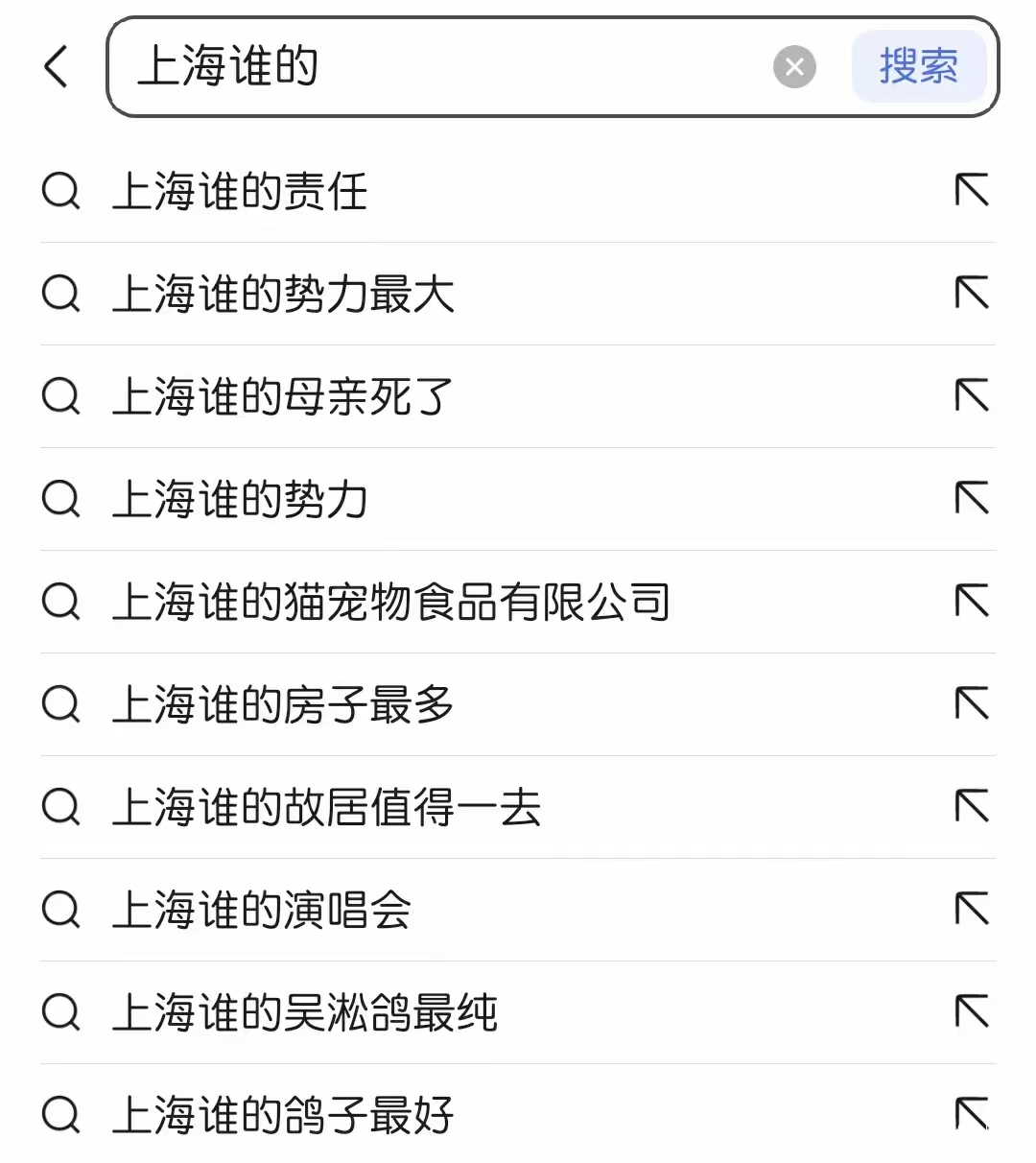Select the suggestion 上海谁的责任

click(x=240, y=192)
